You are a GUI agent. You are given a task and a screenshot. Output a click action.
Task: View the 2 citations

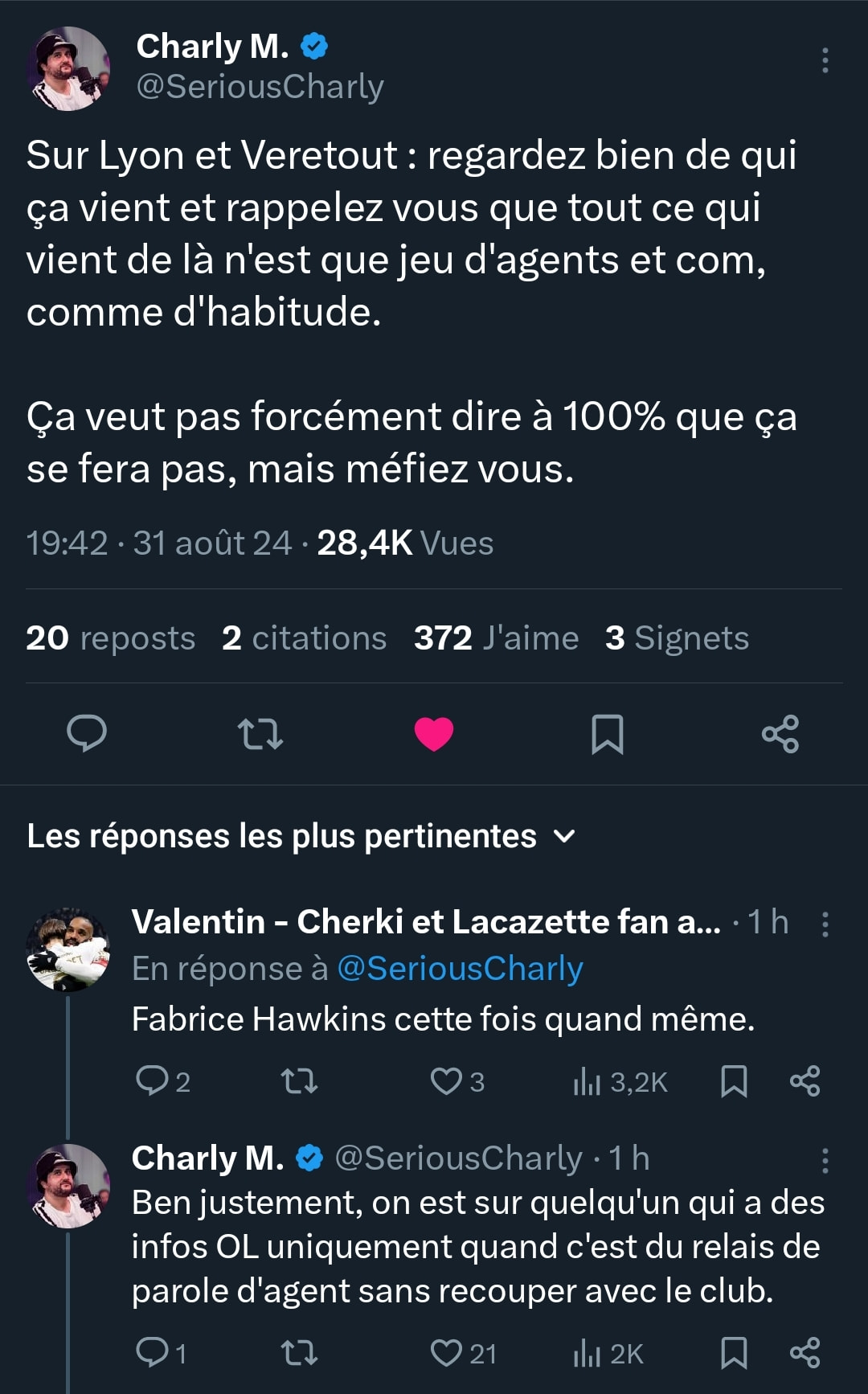pyautogui.click(x=304, y=638)
